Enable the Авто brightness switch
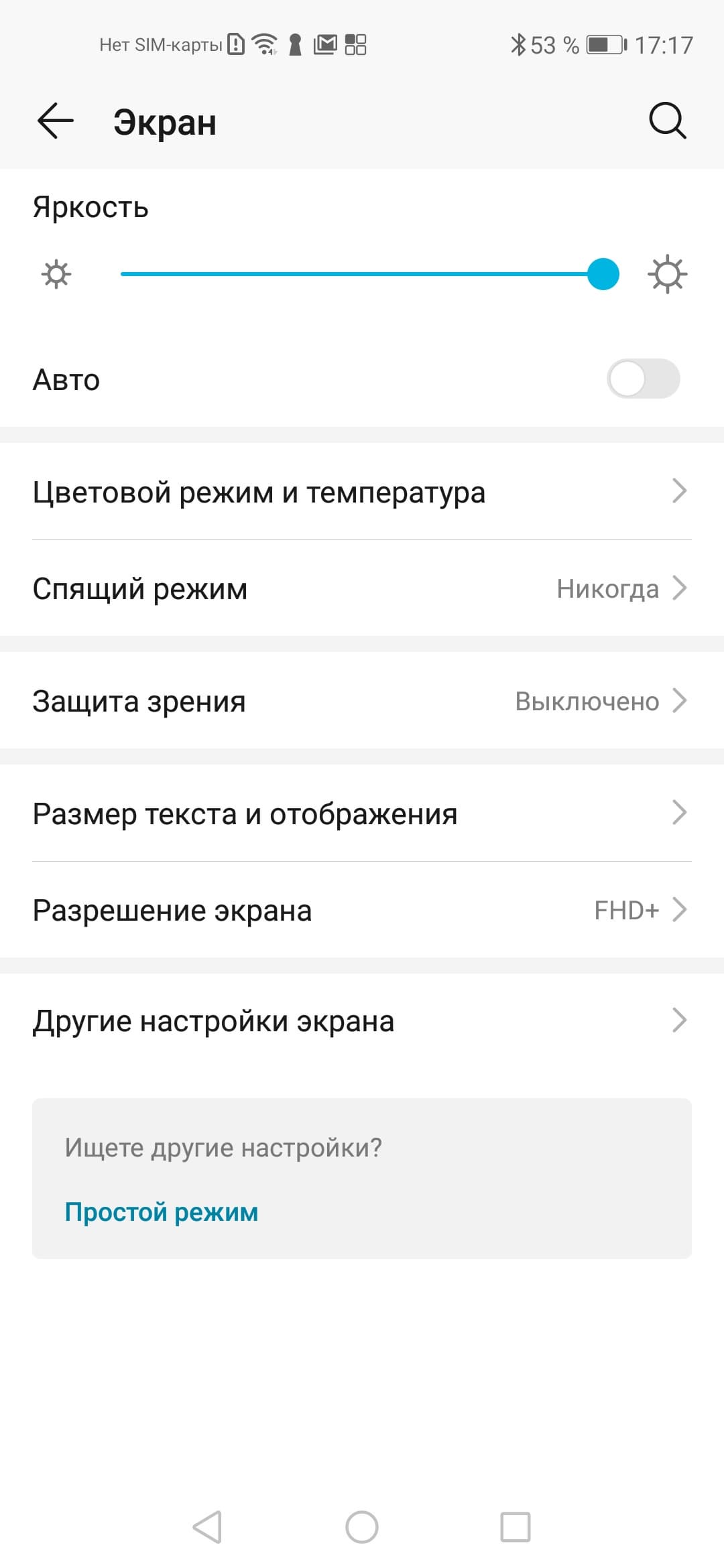Screen dimensions: 724x1568 (x=643, y=379)
